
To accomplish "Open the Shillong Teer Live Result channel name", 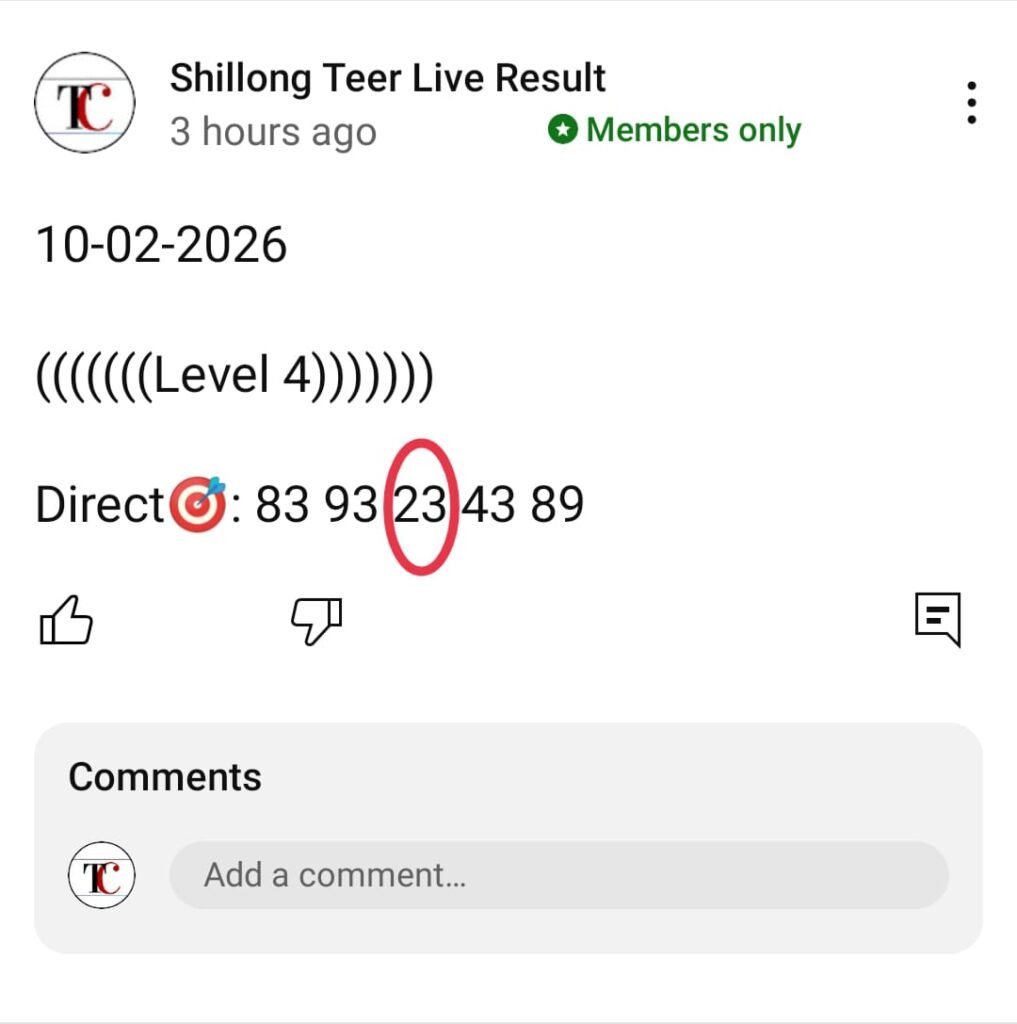I will [x=387, y=78].
